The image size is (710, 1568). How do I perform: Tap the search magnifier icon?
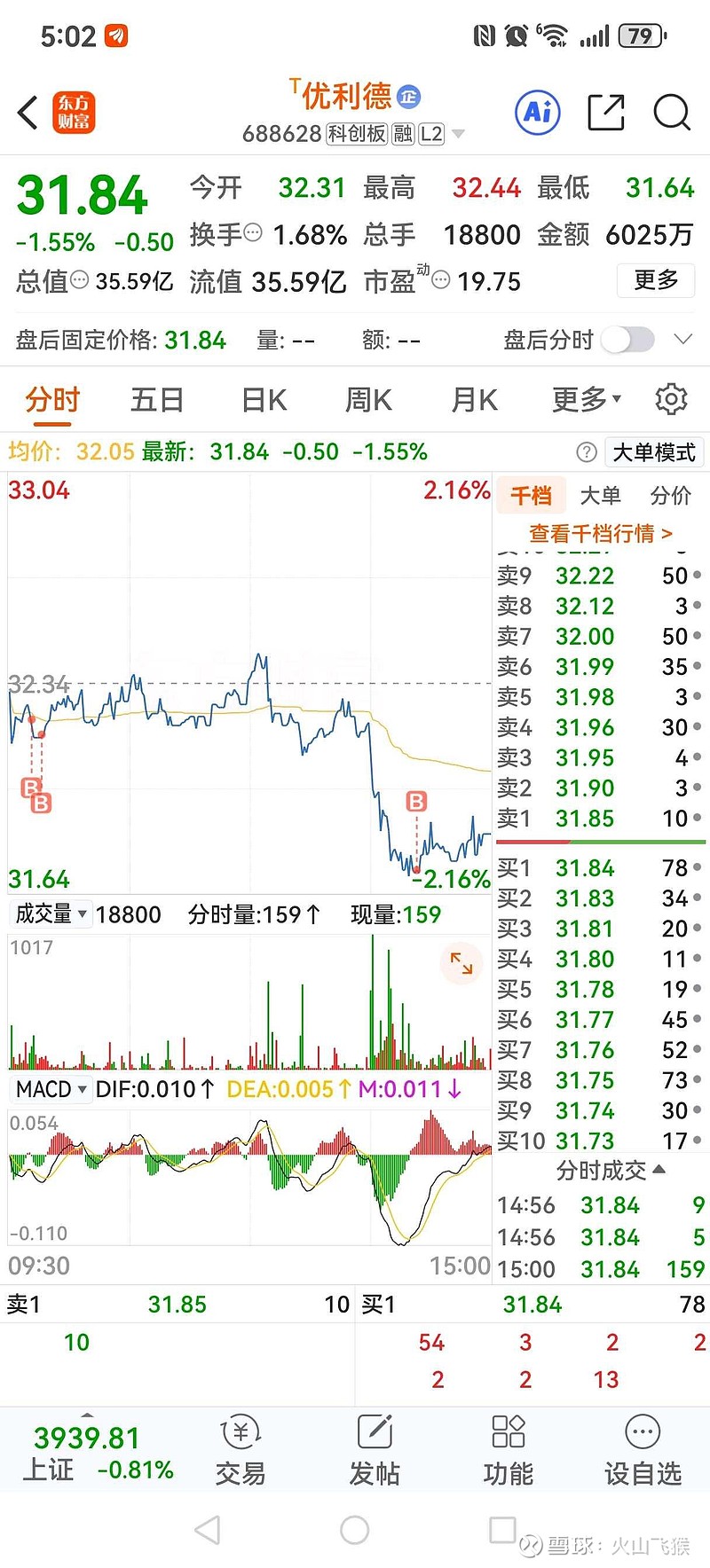(672, 114)
